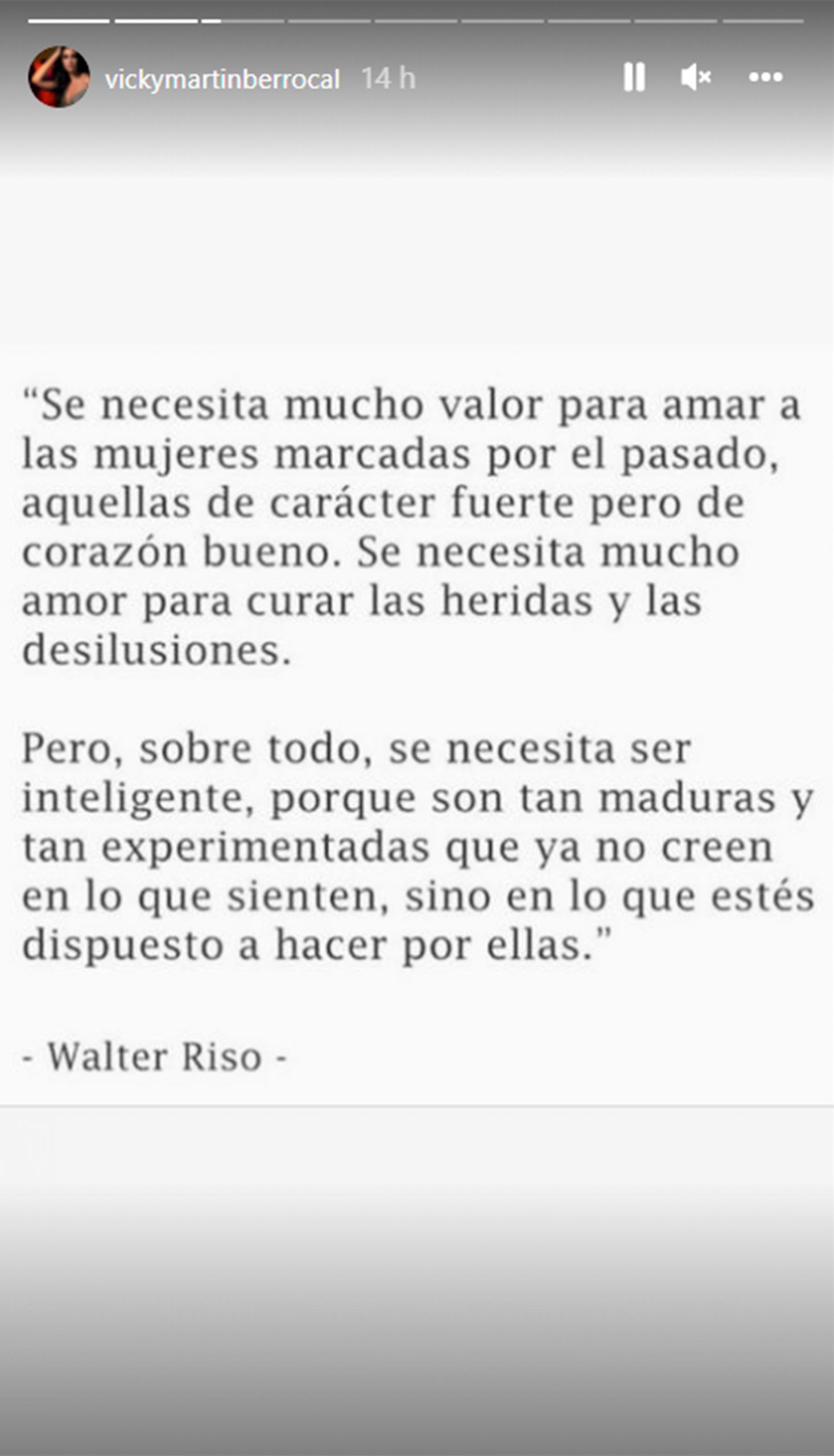834x1456 pixels.
Task: Unmute the story sound
Action: point(696,77)
